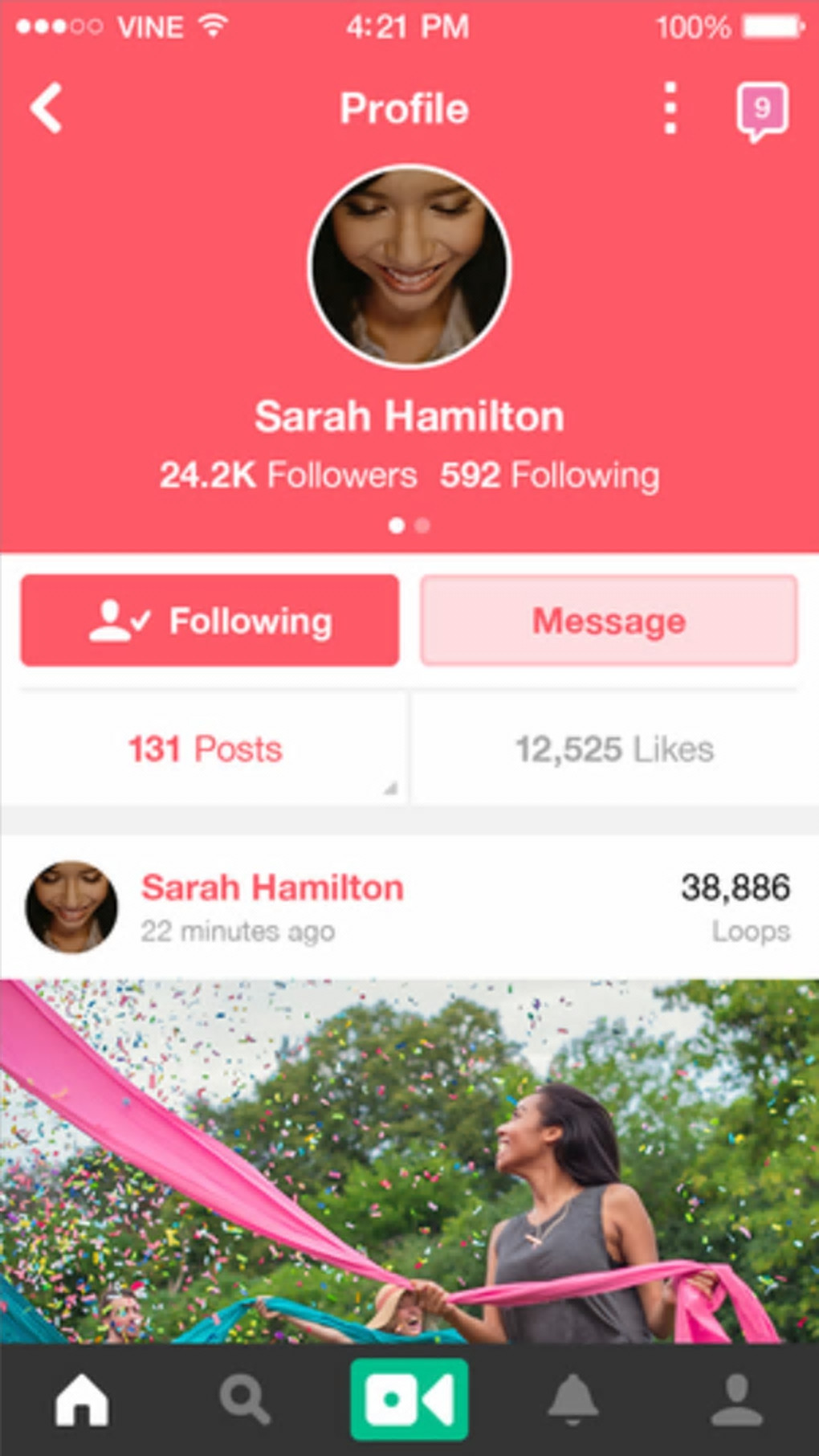
Task: Open the three-dot overflow menu
Action: (x=670, y=108)
